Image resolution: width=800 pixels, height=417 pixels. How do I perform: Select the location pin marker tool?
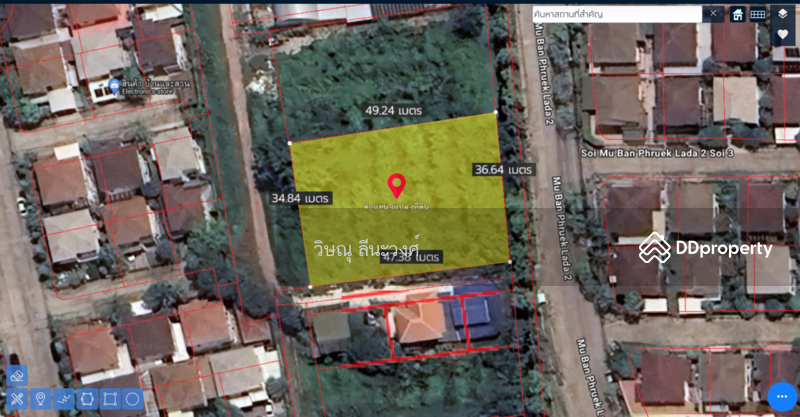point(41,399)
